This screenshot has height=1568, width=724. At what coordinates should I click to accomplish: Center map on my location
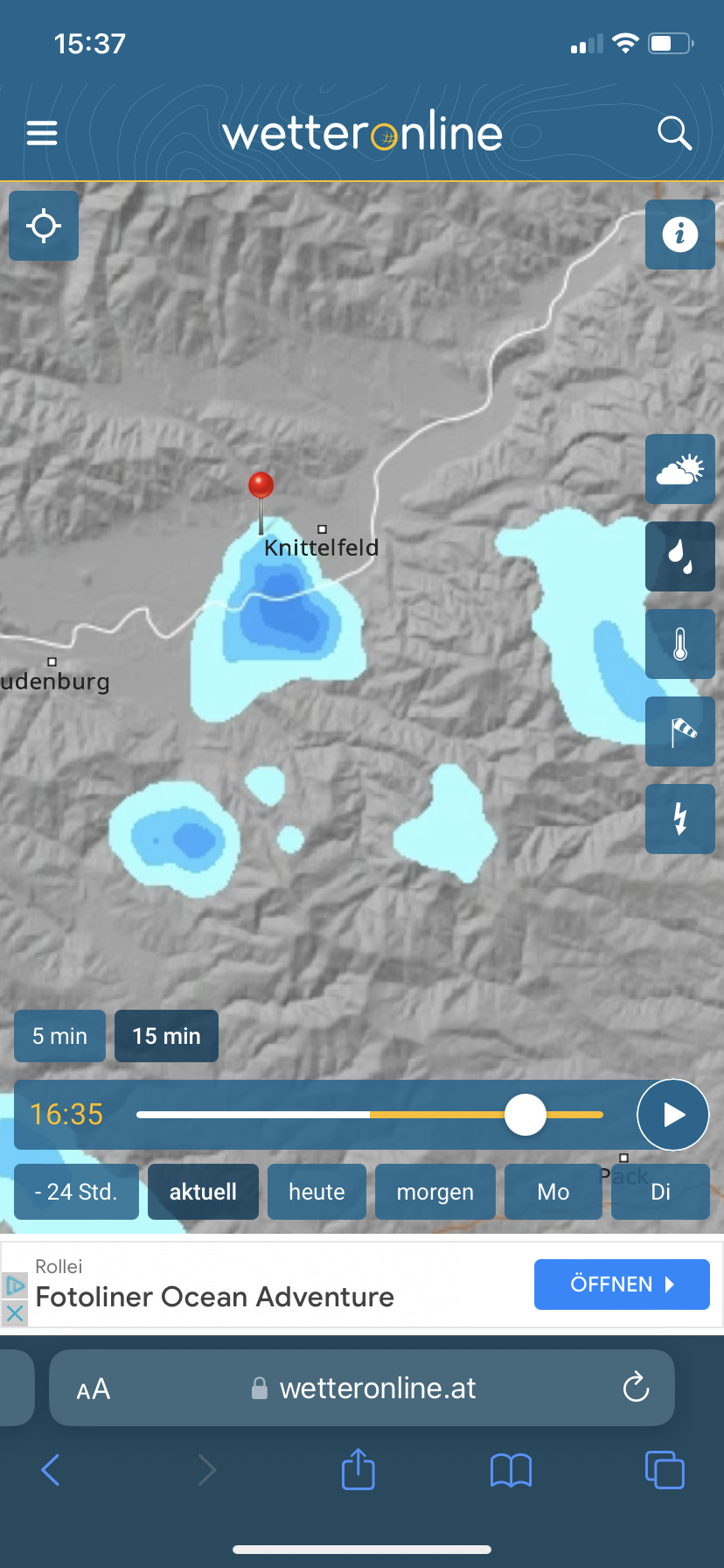[x=44, y=226]
